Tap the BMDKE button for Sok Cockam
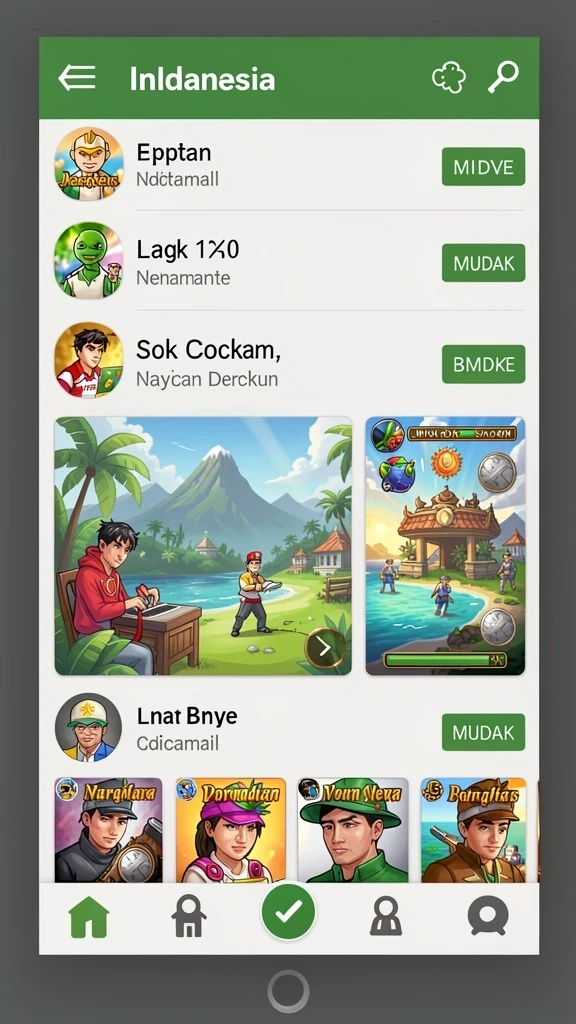This screenshot has width=576, height=1024. point(483,364)
